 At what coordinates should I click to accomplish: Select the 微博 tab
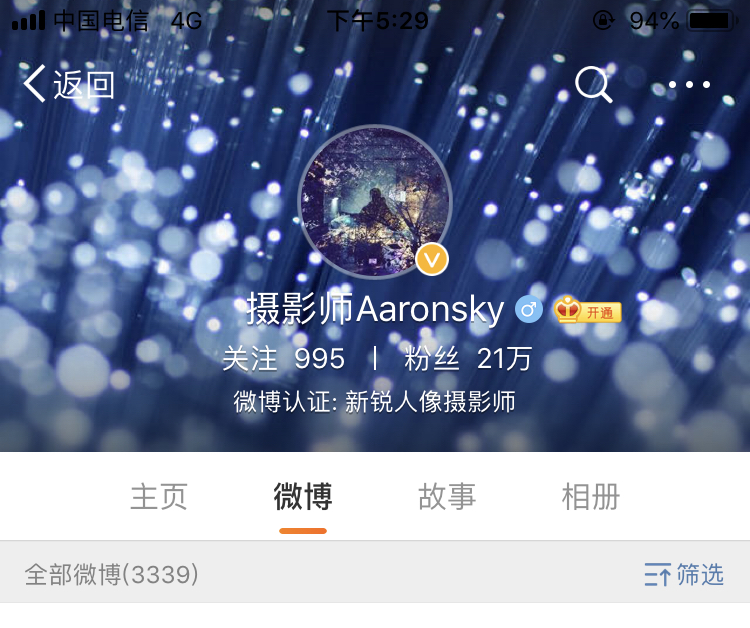click(303, 497)
